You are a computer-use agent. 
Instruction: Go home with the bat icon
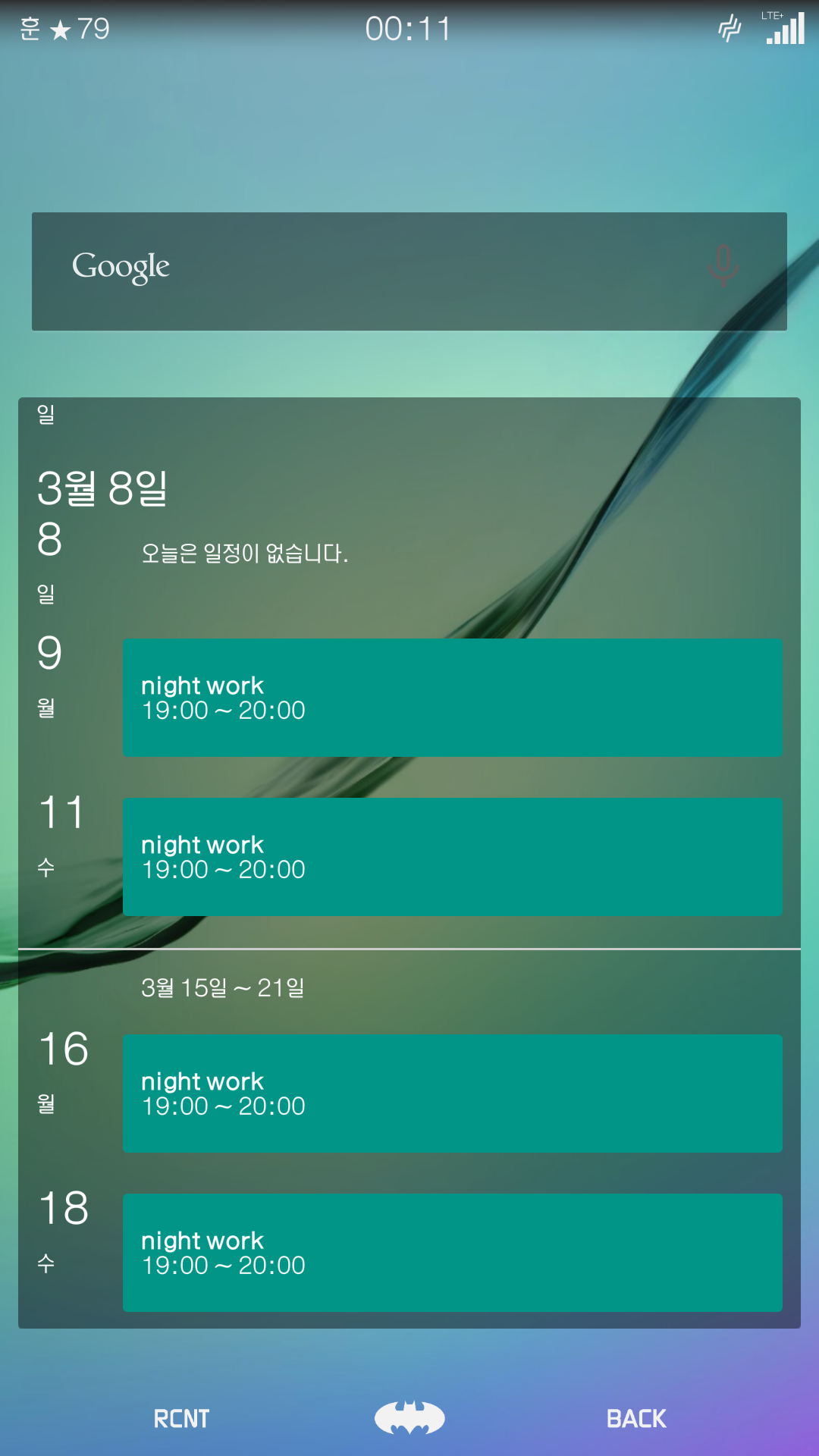pos(409,1417)
